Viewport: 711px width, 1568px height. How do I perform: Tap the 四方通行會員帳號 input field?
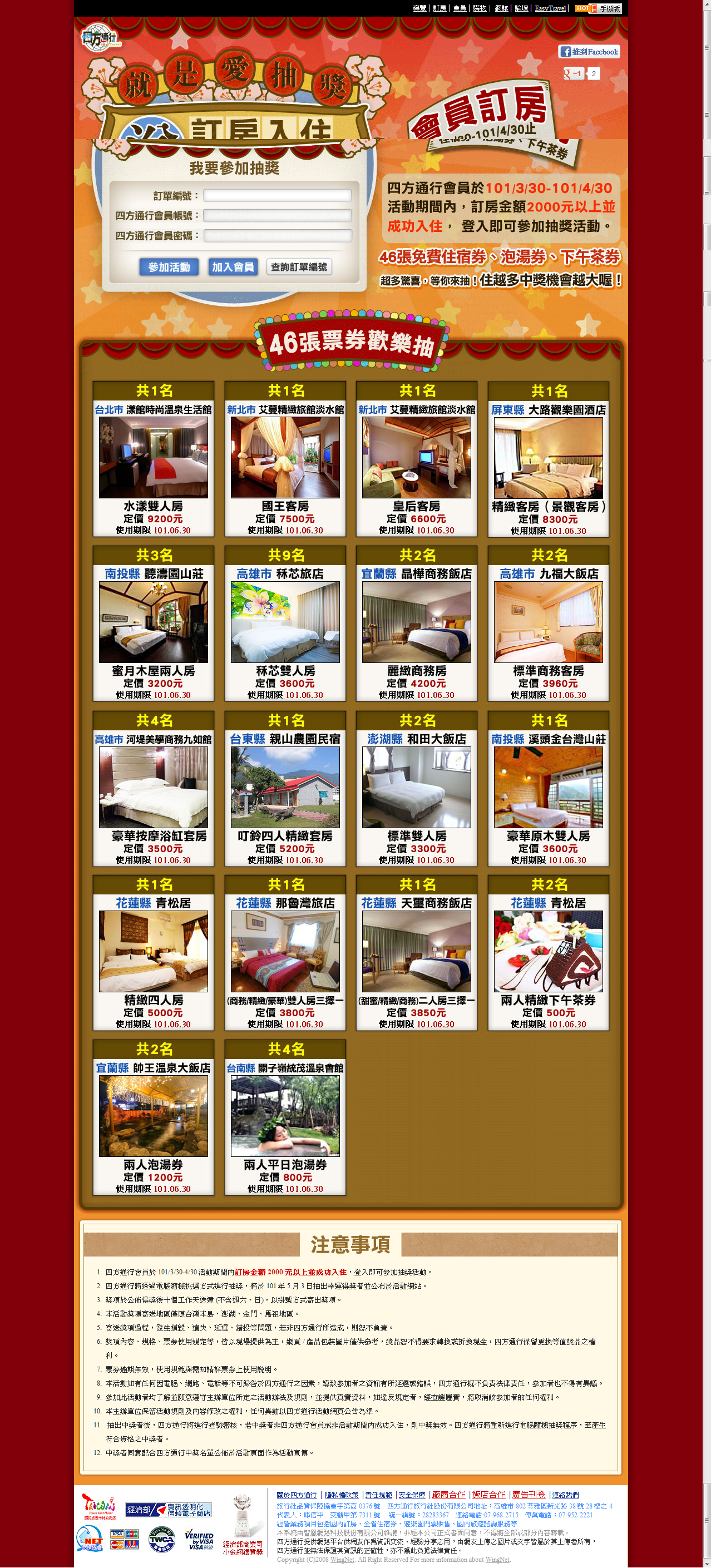click(x=277, y=215)
